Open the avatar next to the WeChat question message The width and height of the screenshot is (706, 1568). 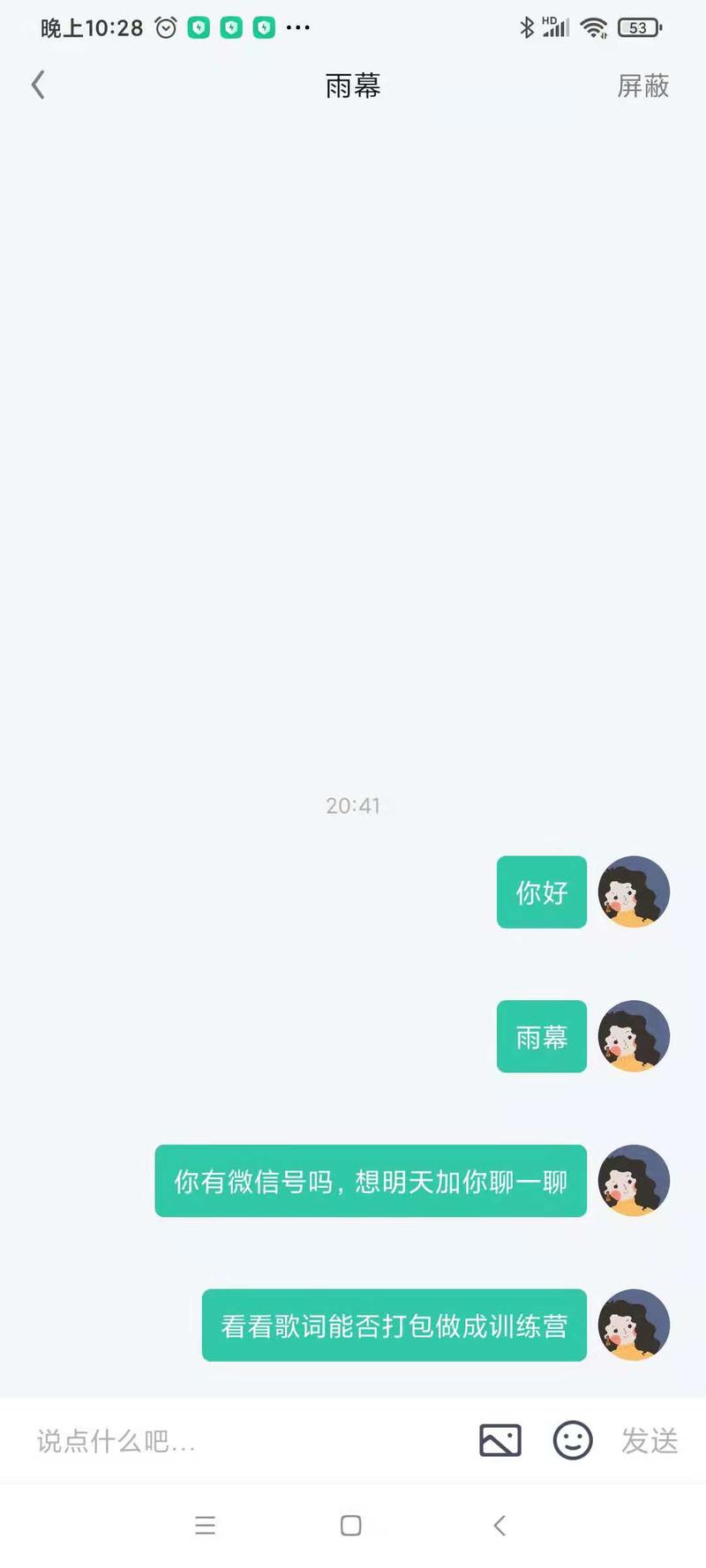pos(634,1181)
